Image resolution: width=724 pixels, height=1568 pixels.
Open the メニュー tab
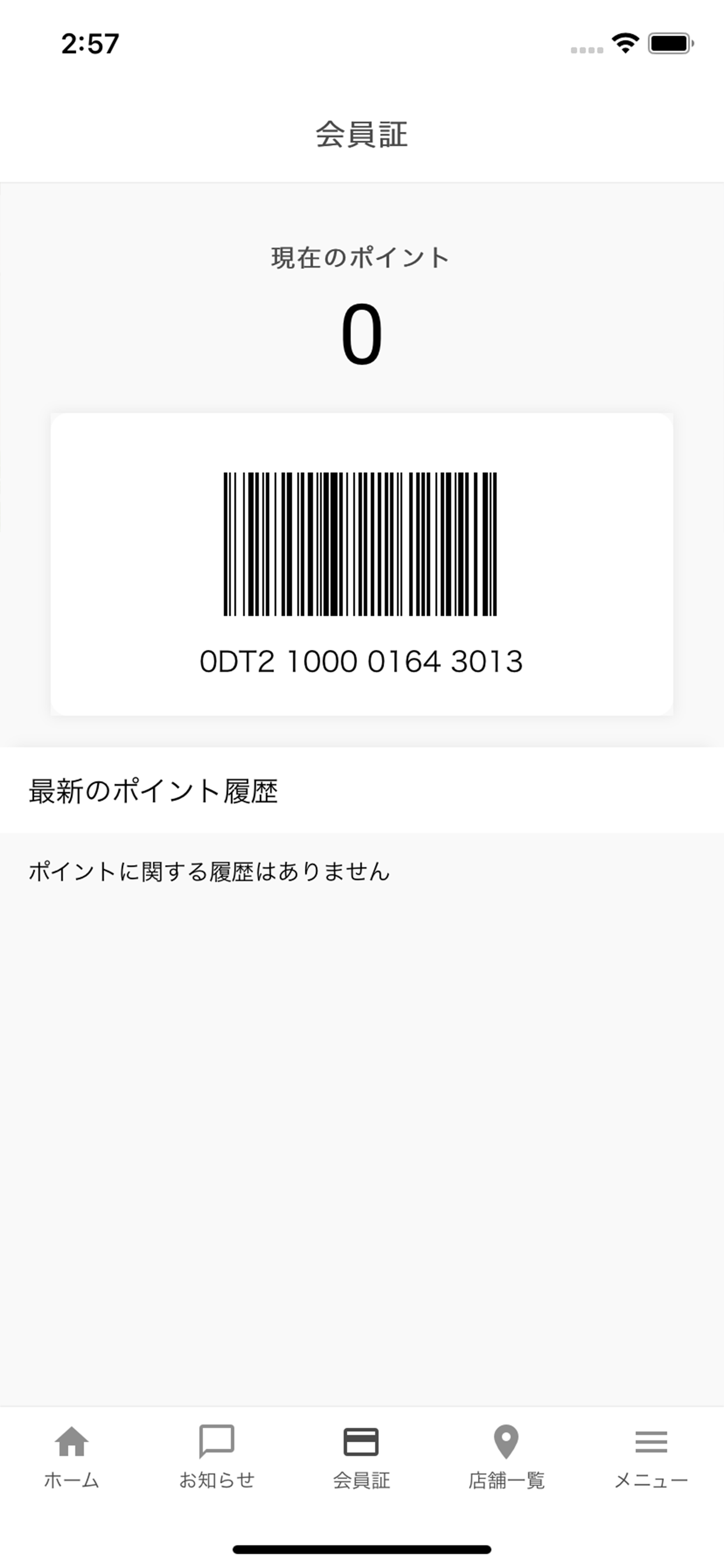point(651,1457)
